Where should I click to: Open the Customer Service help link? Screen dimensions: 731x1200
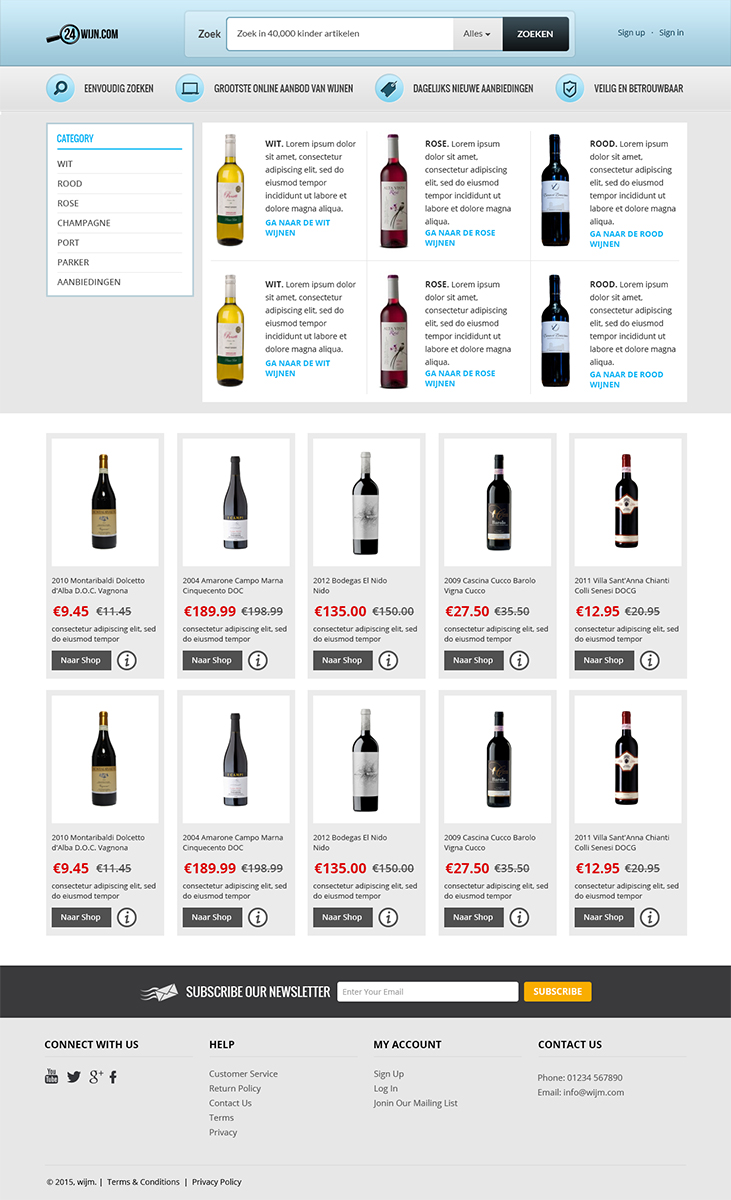243,1074
